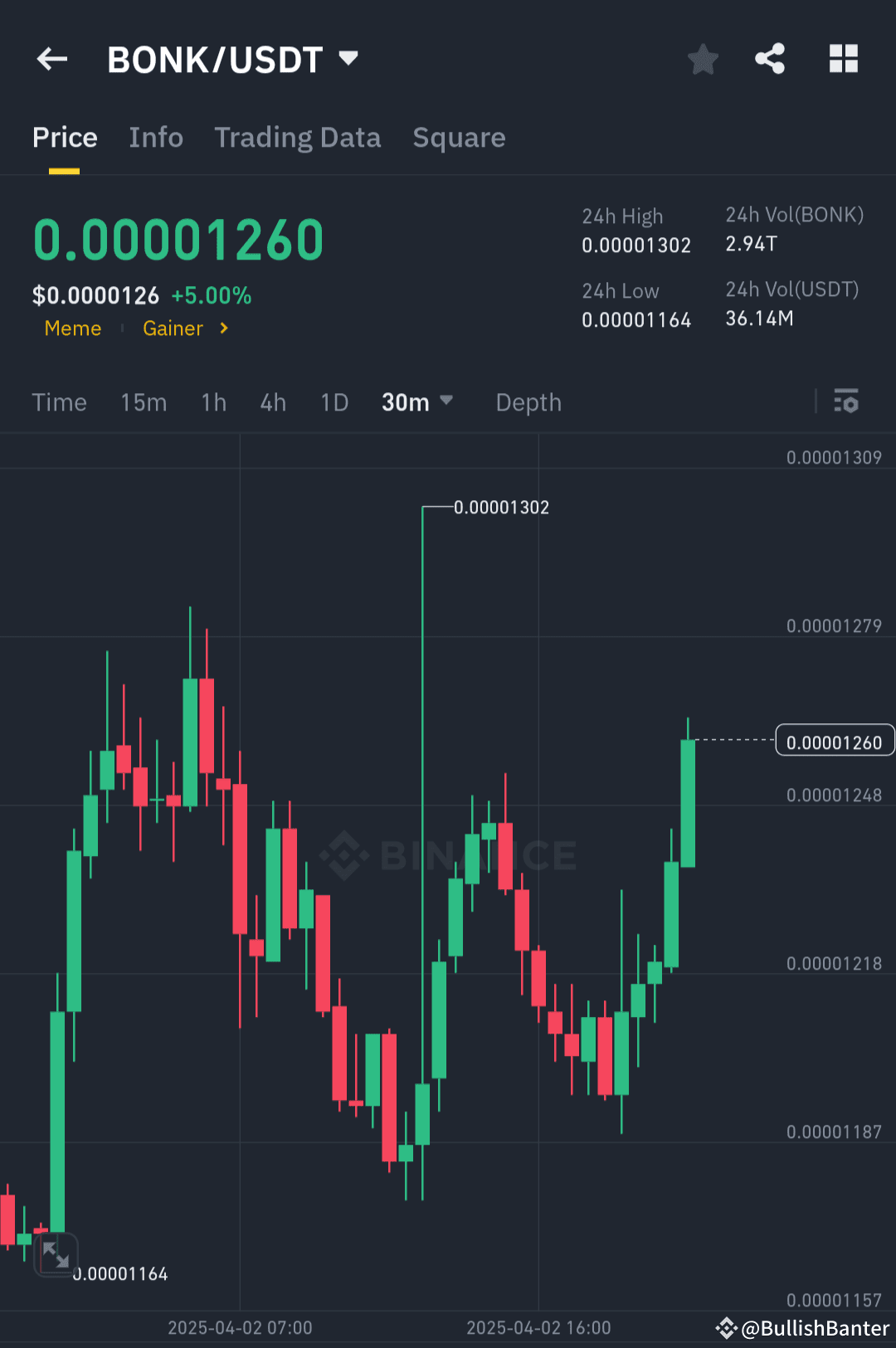Tap the current price label 0.00001260

pyautogui.click(x=834, y=741)
